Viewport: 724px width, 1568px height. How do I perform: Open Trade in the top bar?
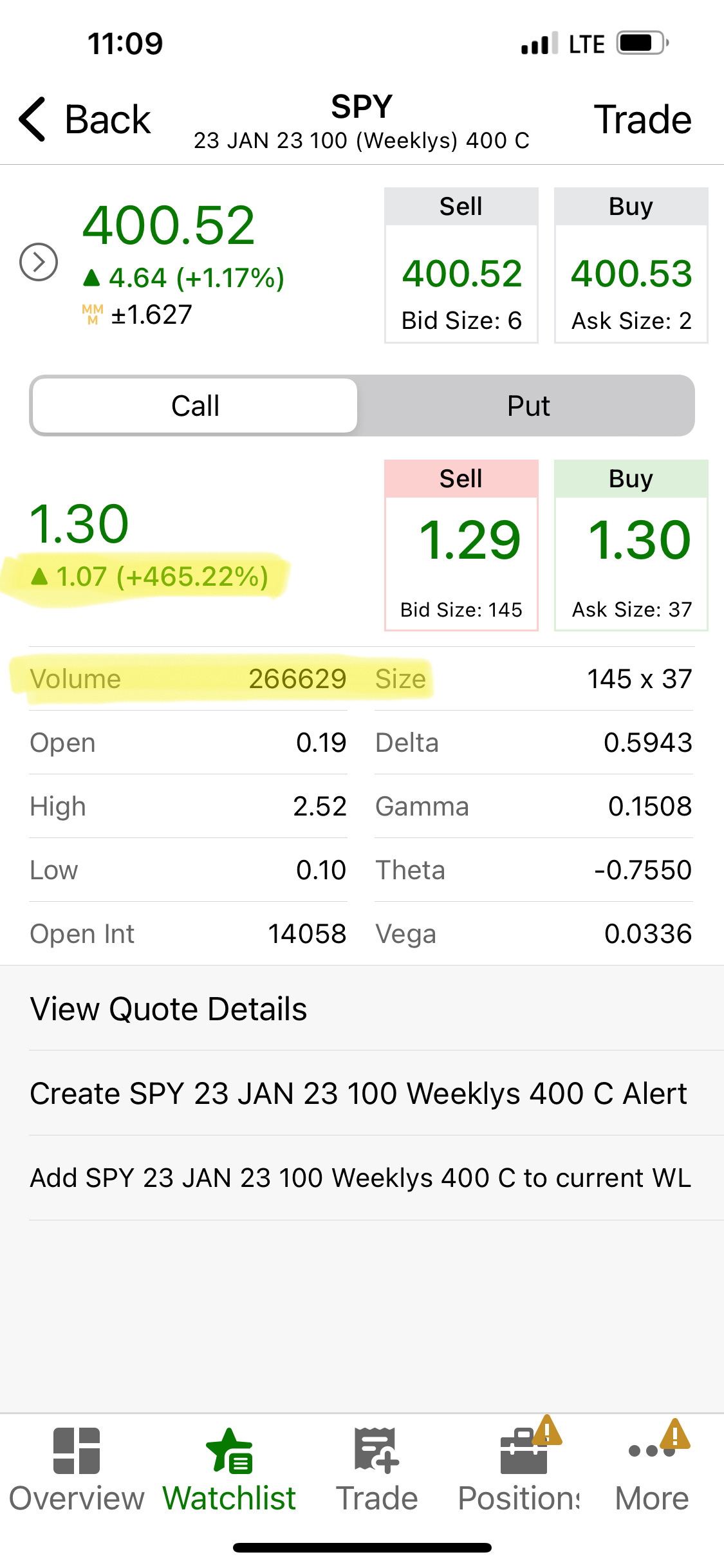642,119
